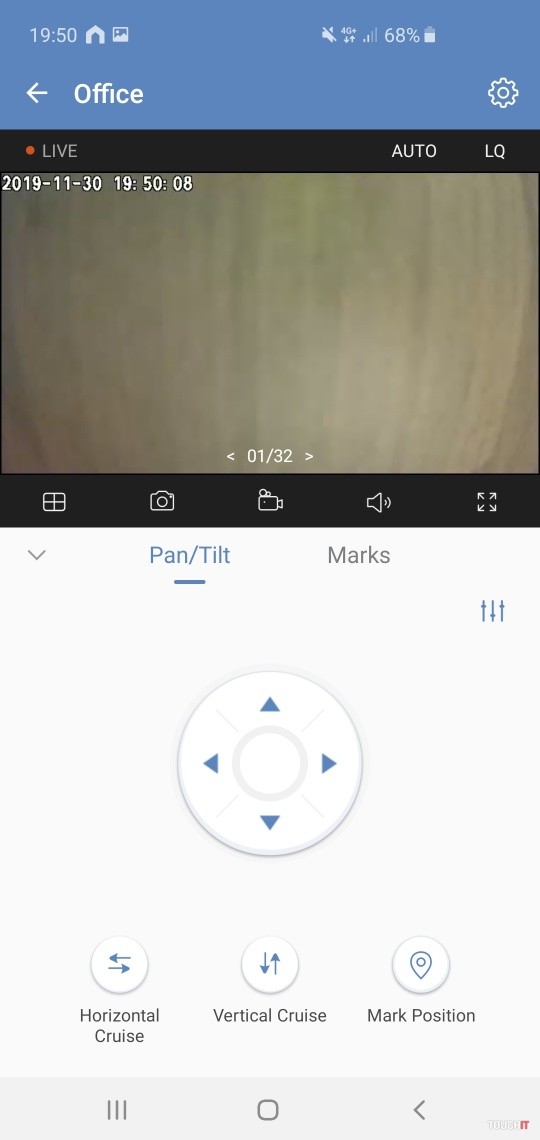The height and width of the screenshot is (1140, 540).
Task: Switch to the Marks tab
Action: [x=358, y=555]
